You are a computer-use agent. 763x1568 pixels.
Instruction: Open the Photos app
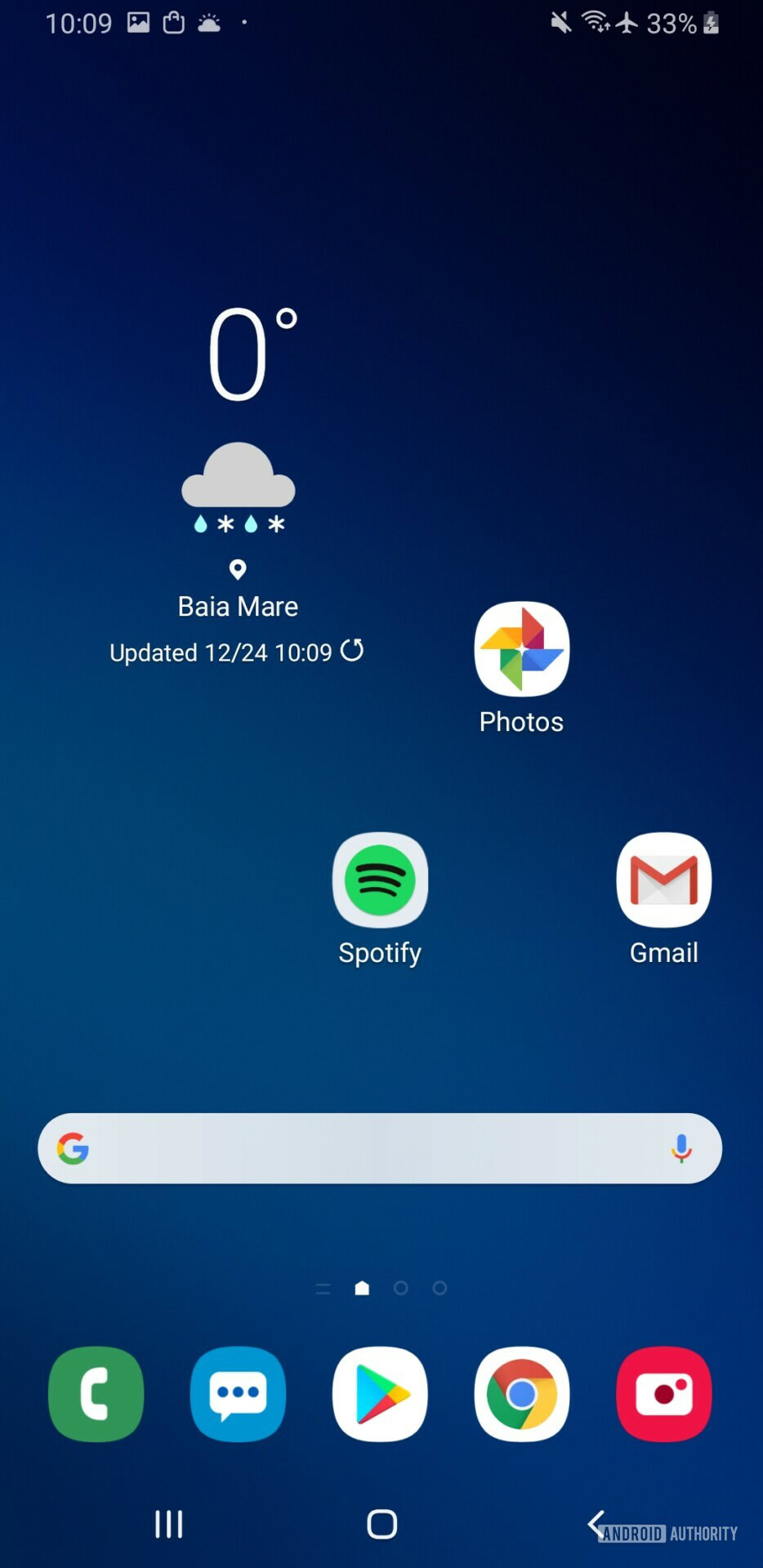tap(521, 649)
